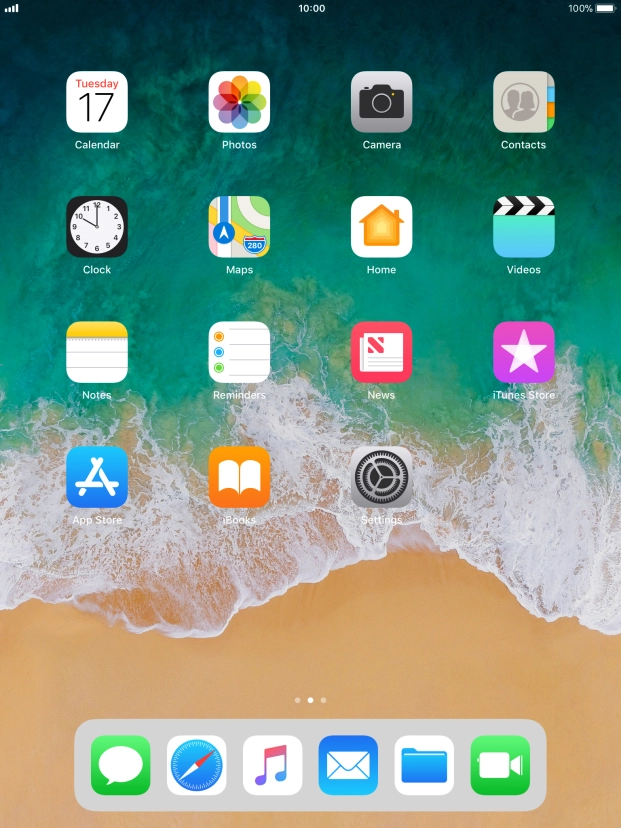Open the Maps app

click(x=239, y=227)
